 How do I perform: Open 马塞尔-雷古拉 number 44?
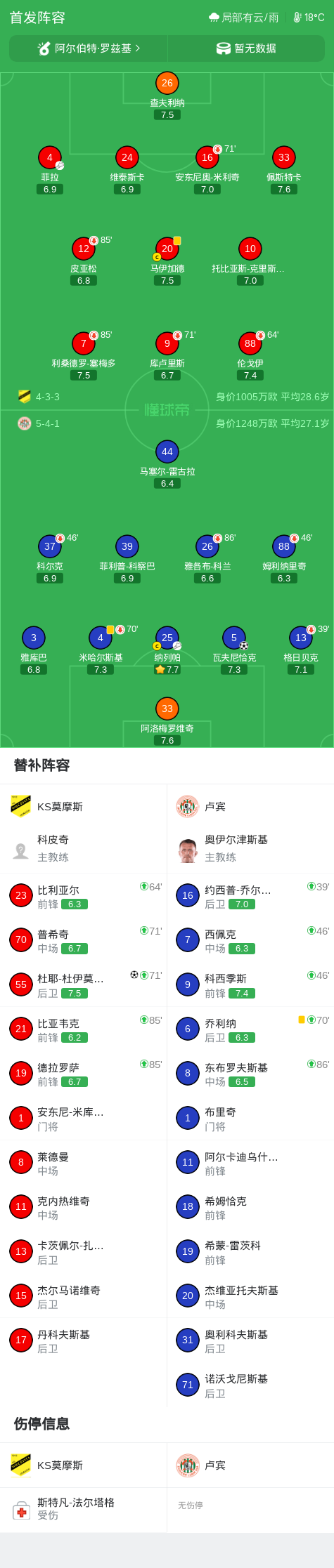click(x=167, y=463)
